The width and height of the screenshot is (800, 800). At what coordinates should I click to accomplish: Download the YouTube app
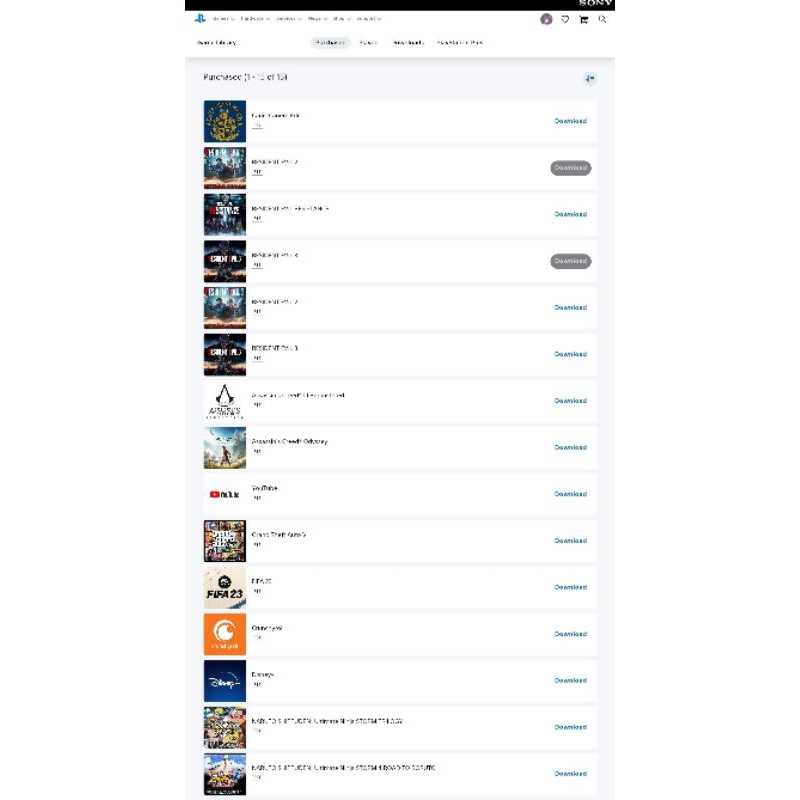click(570, 494)
